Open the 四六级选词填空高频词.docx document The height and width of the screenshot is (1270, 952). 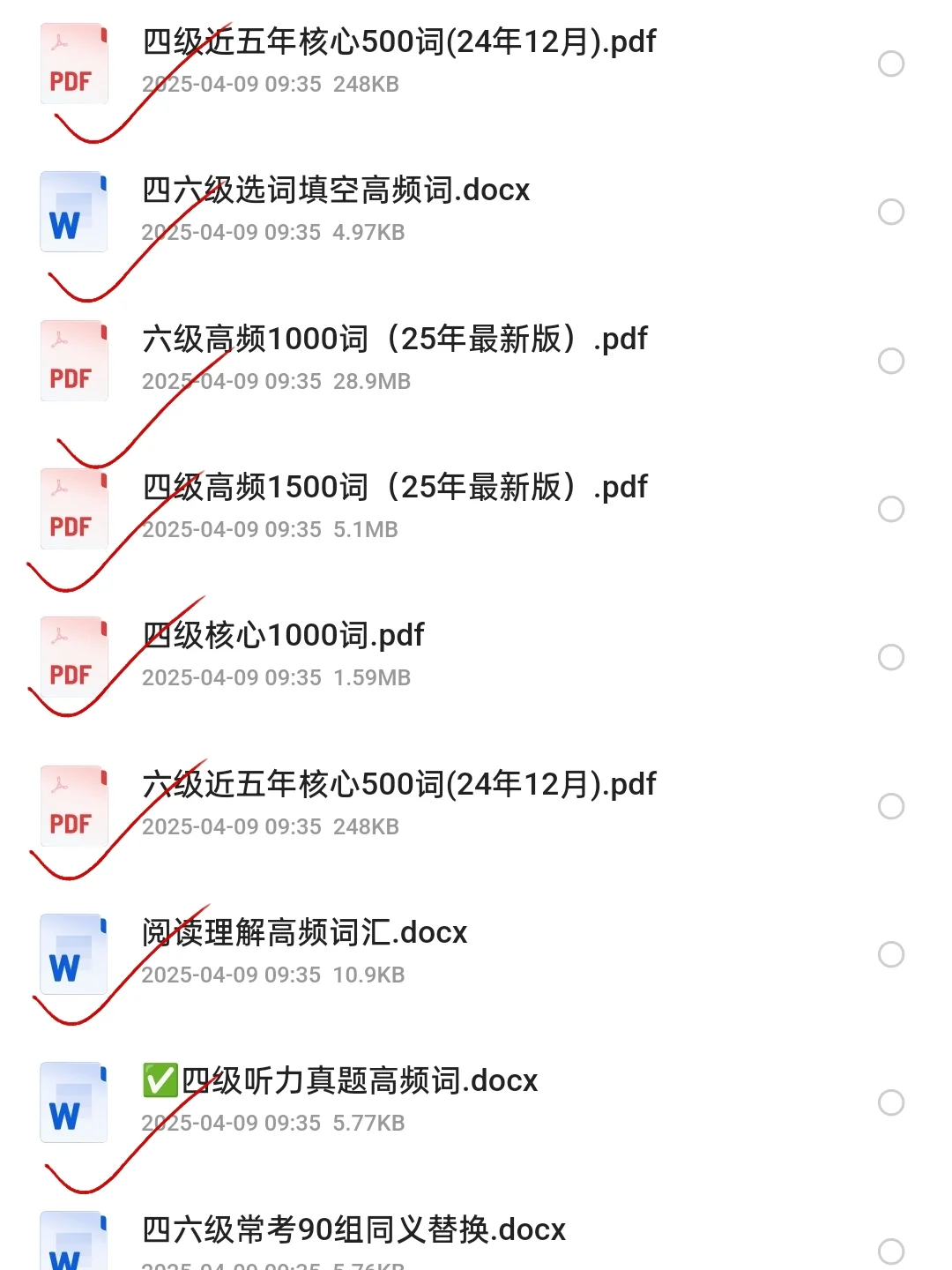click(336, 191)
